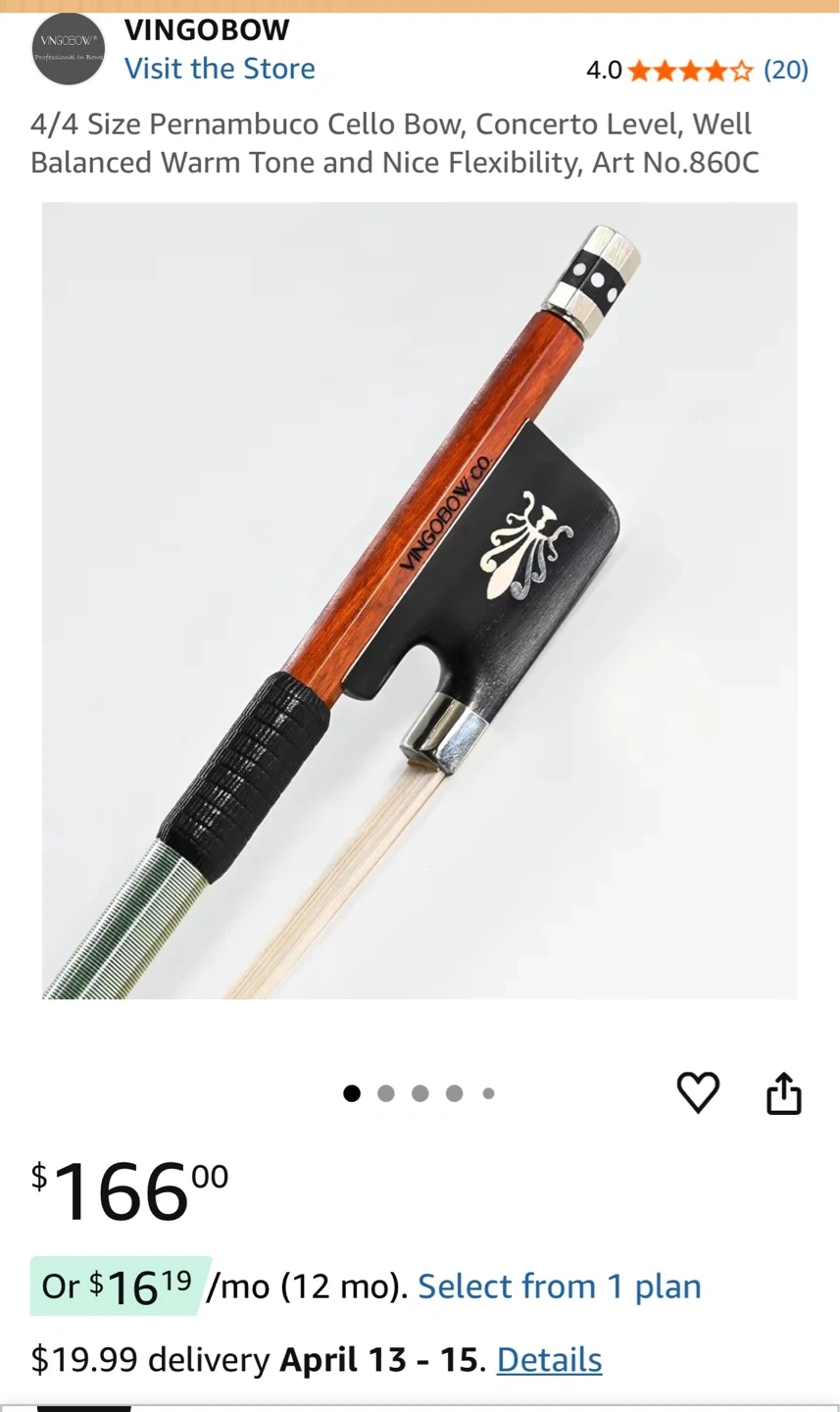Screen dimensions: 840x1412
Task: View delivery Details
Action: point(549,1359)
